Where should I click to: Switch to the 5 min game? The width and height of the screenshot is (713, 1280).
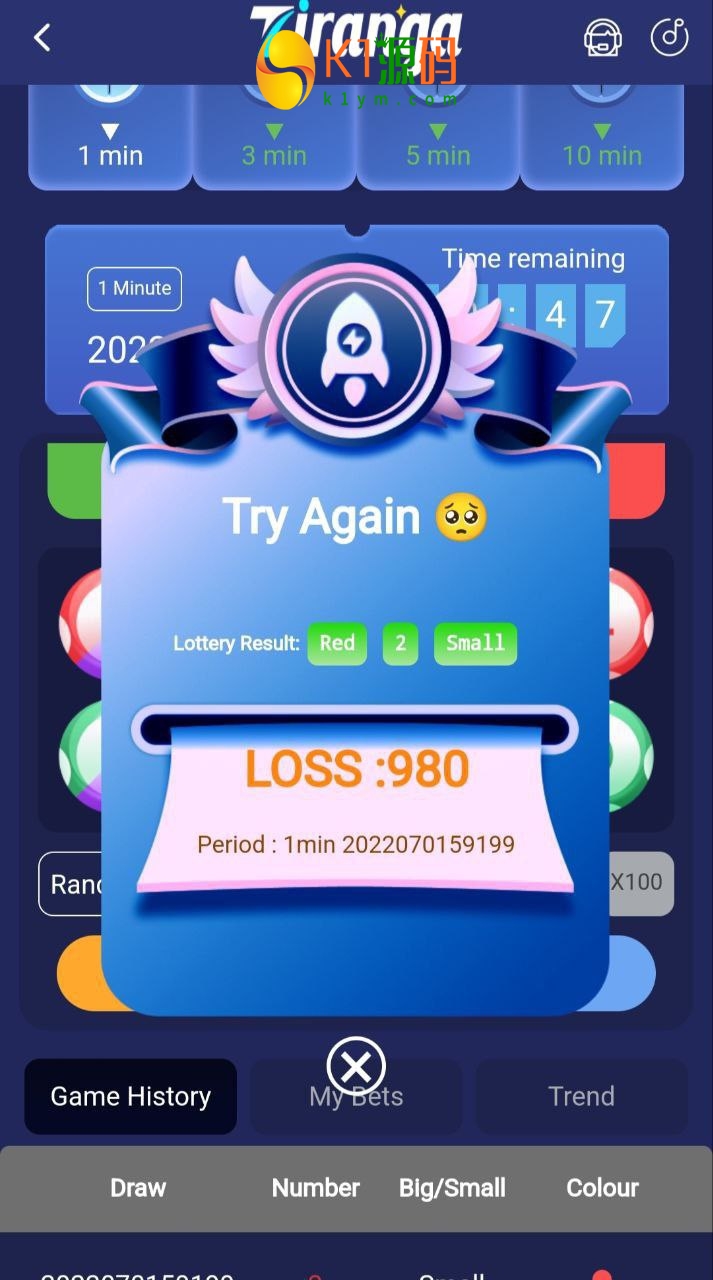click(x=438, y=140)
